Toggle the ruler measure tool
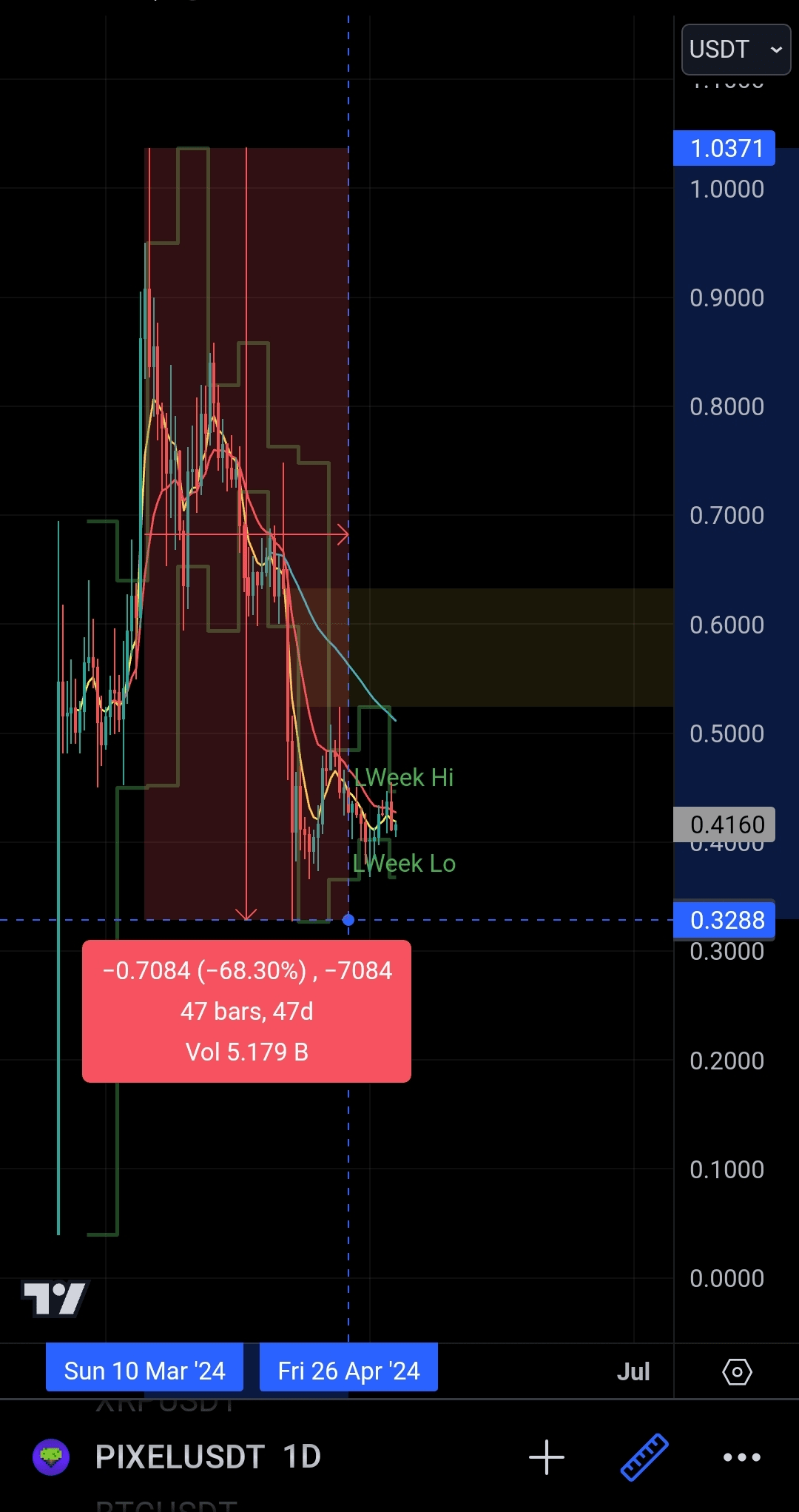Screen dimensions: 799x1512 click(644, 1457)
